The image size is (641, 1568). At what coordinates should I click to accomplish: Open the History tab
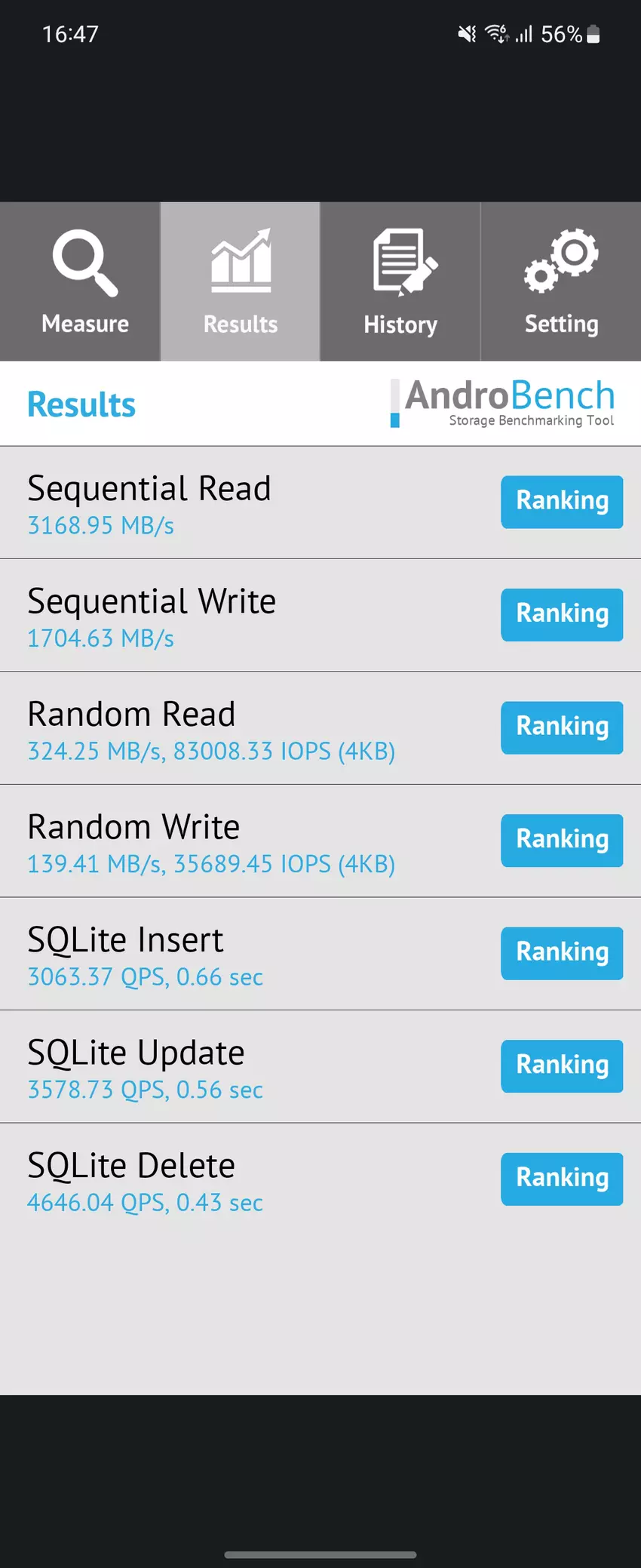click(400, 281)
